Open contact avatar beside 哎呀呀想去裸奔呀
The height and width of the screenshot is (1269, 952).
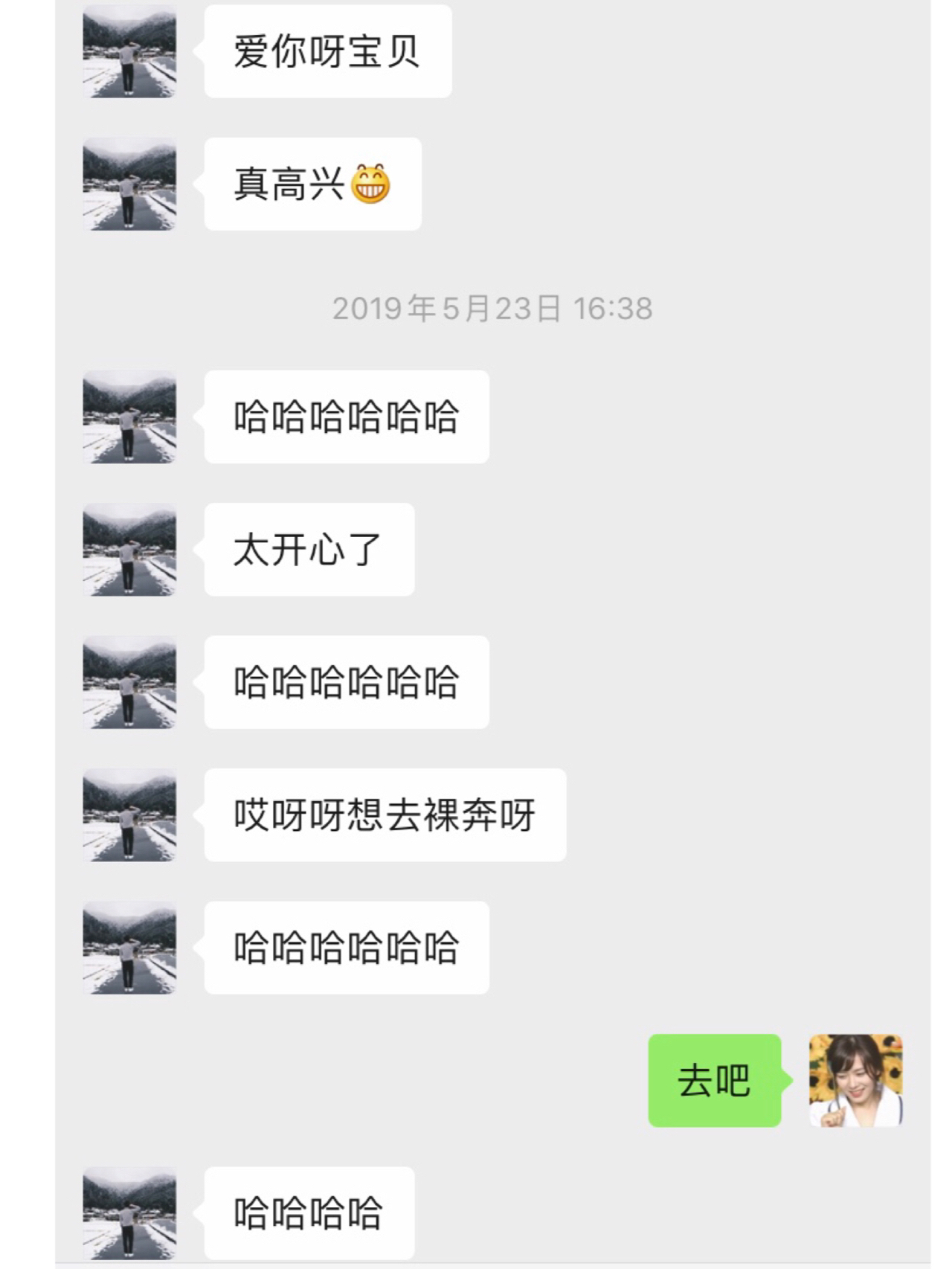click(129, 815)
